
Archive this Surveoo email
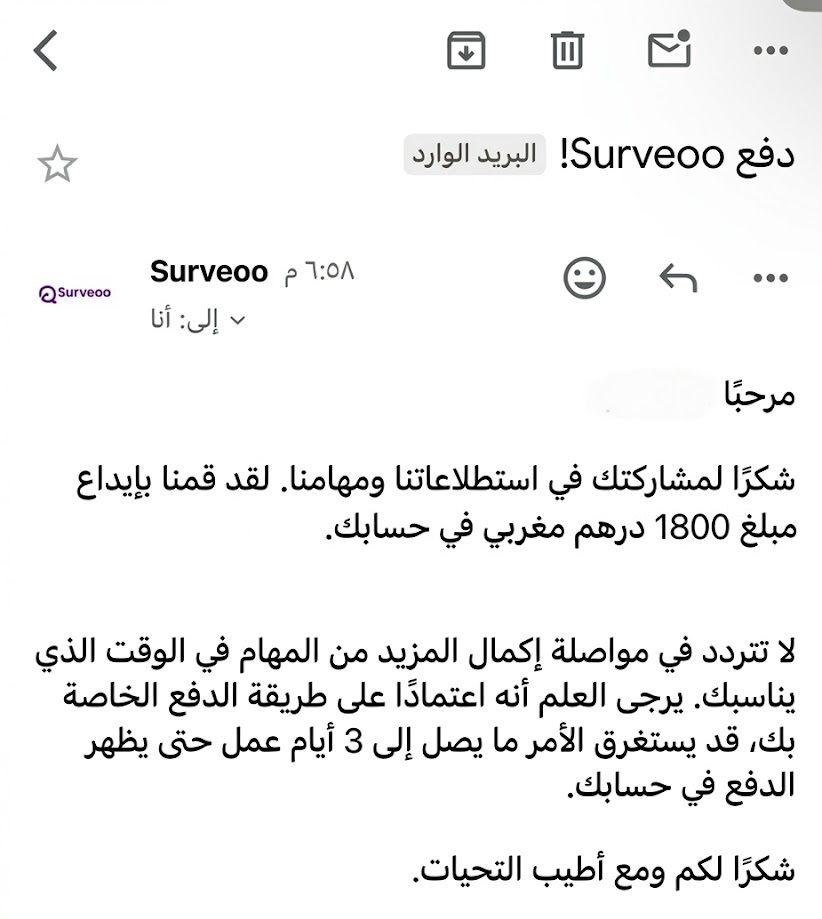point(466,50)
